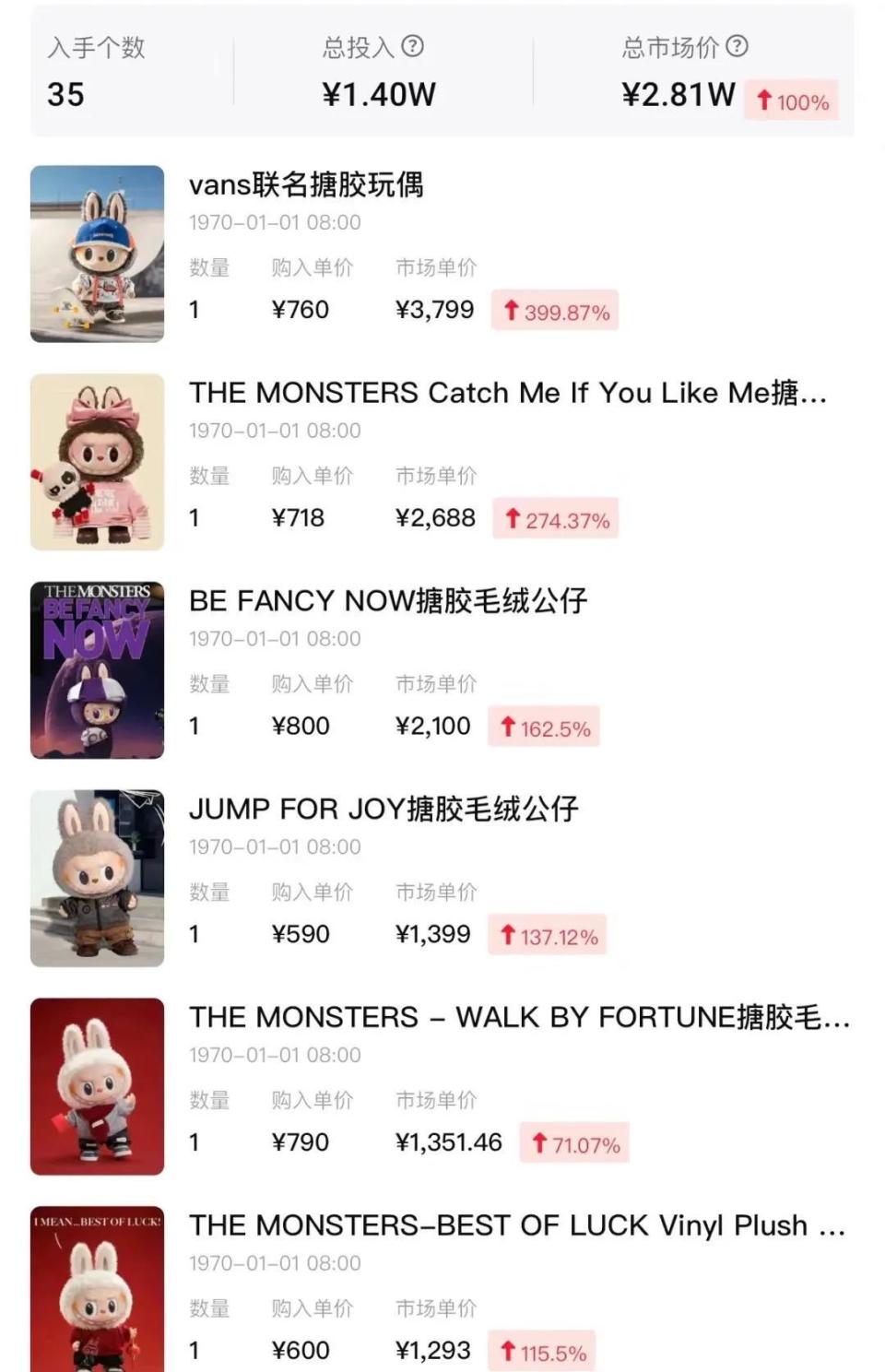Click the BE FANCY NOW cover thumbnail
This screenshot has height=1372, width=885.
click(96, 670)
